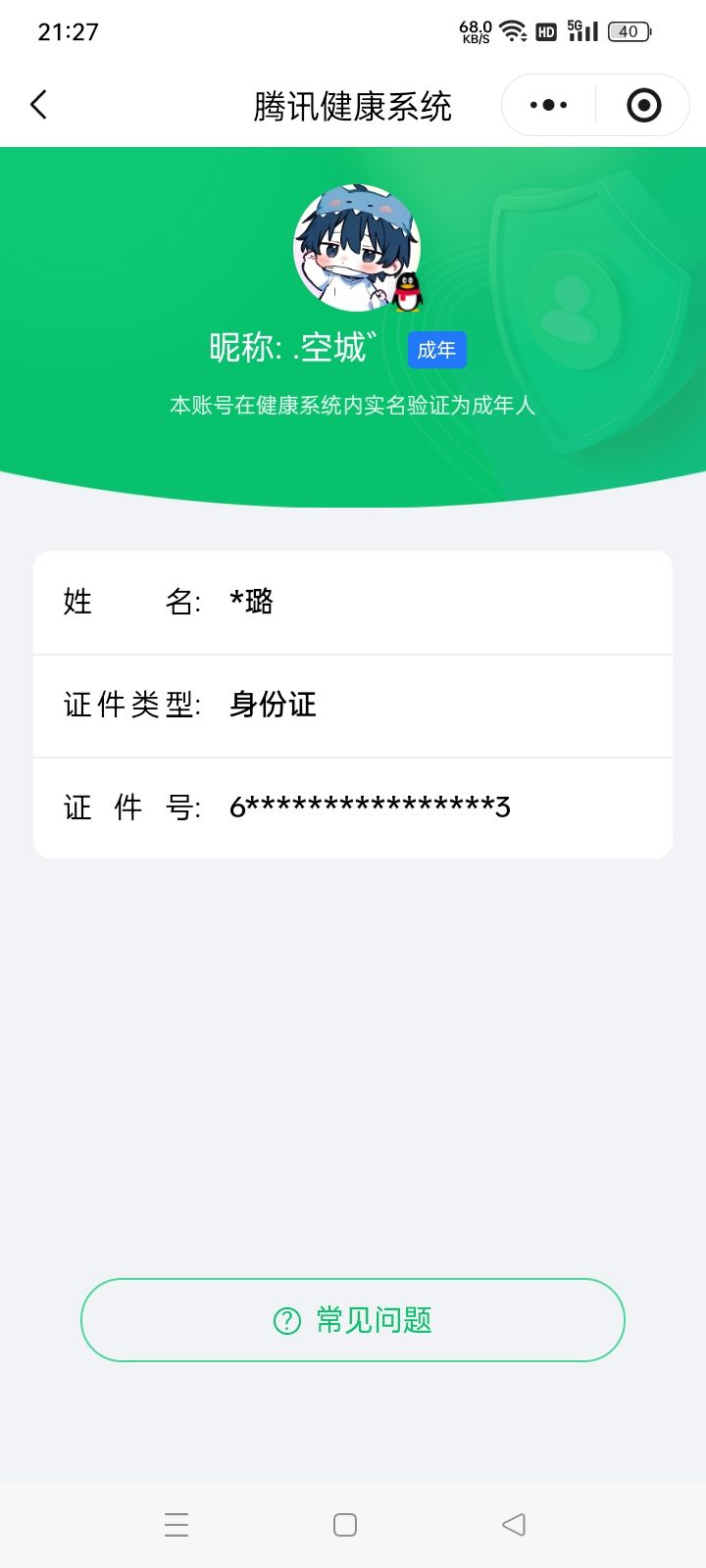The height and width of the screenshot is (1568, 706).
Task: Tap the back arrow in the title bar
Action: [x=39, y=105]
